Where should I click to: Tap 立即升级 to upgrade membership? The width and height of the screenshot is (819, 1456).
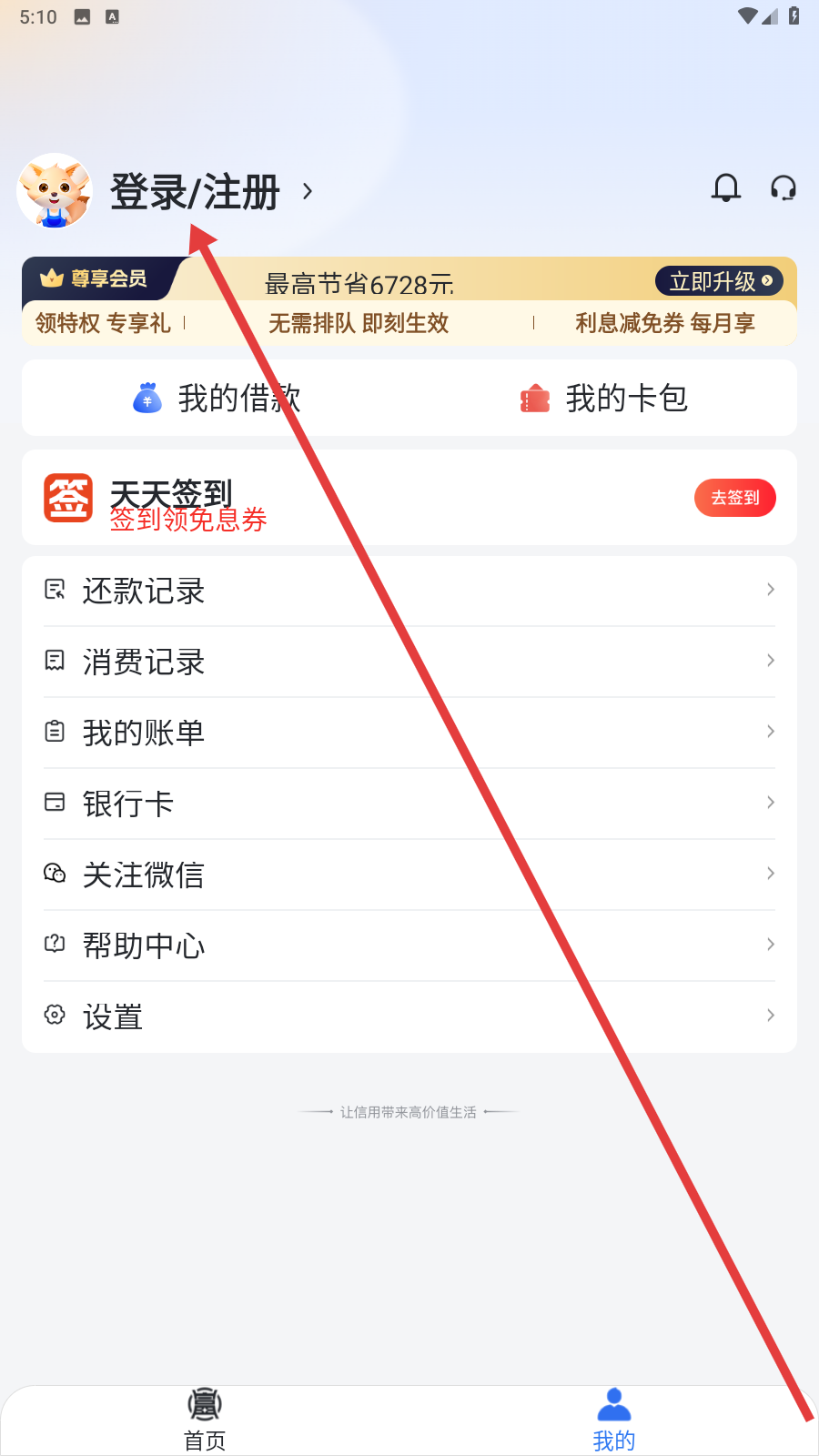tap(719, 281)
